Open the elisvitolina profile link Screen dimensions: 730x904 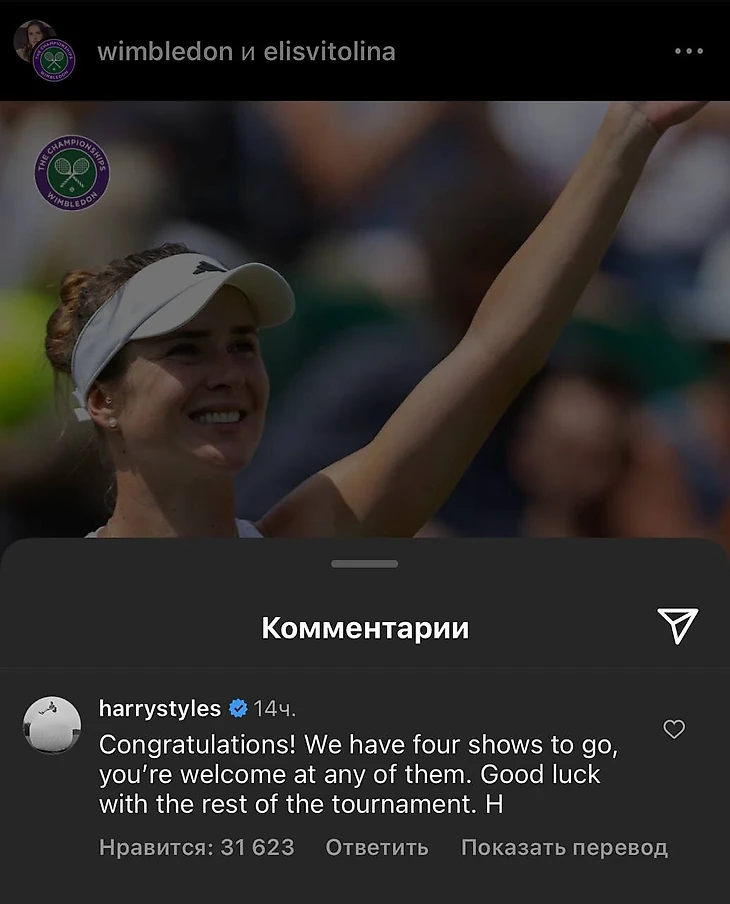[329, 51]
